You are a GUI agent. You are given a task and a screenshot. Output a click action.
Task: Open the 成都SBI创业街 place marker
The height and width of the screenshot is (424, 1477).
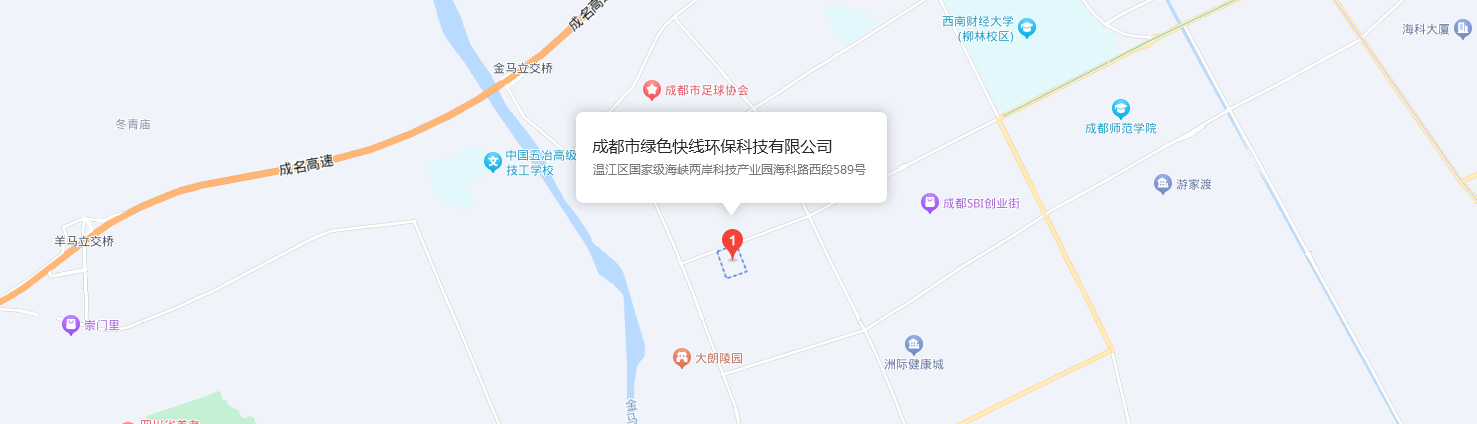(x=930, y=203)
